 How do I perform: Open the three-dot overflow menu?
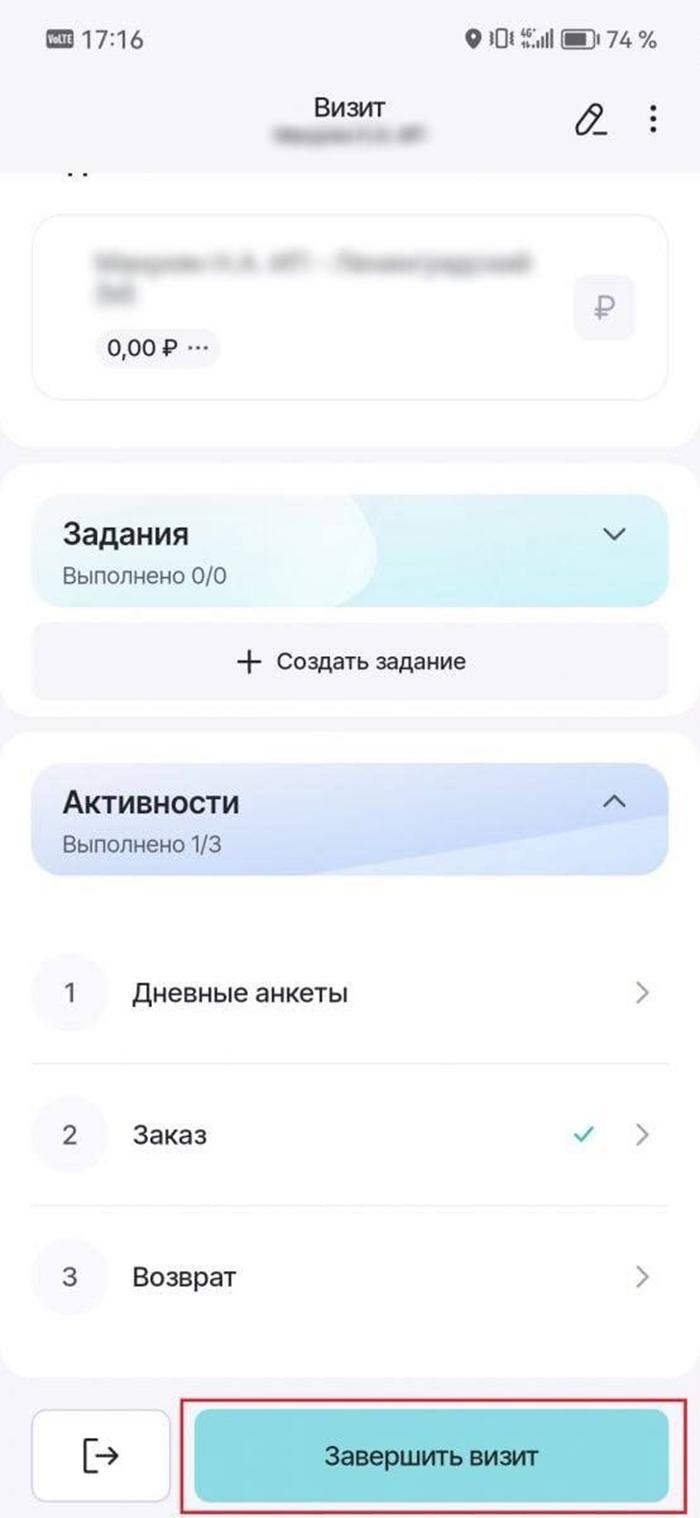pos(653,119)
